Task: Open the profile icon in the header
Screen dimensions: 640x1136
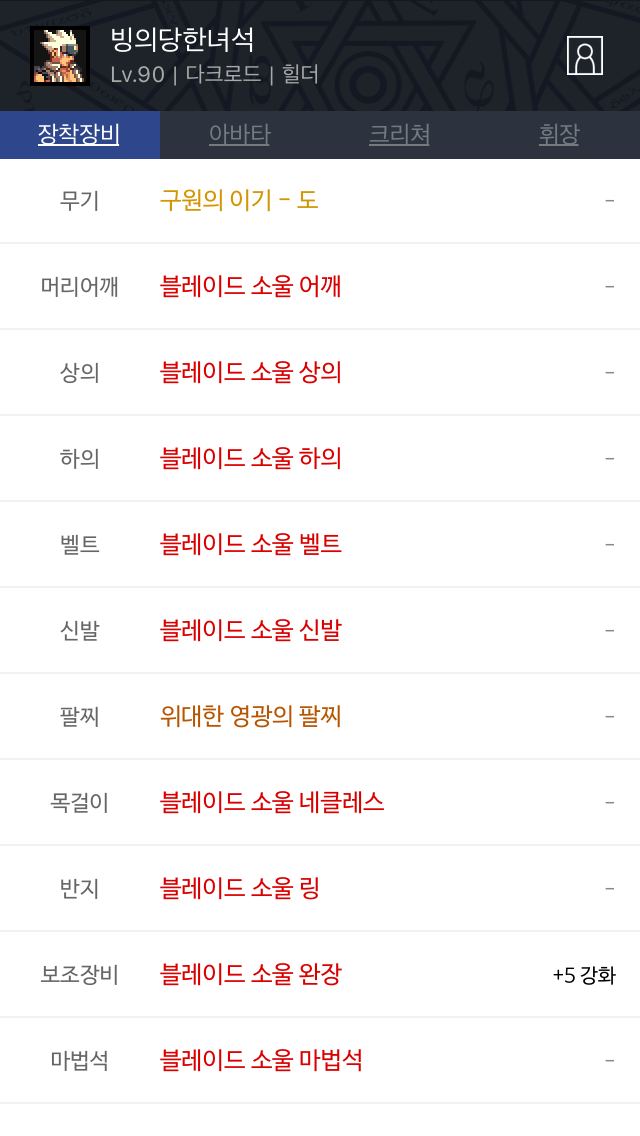Action: [585, 55]
